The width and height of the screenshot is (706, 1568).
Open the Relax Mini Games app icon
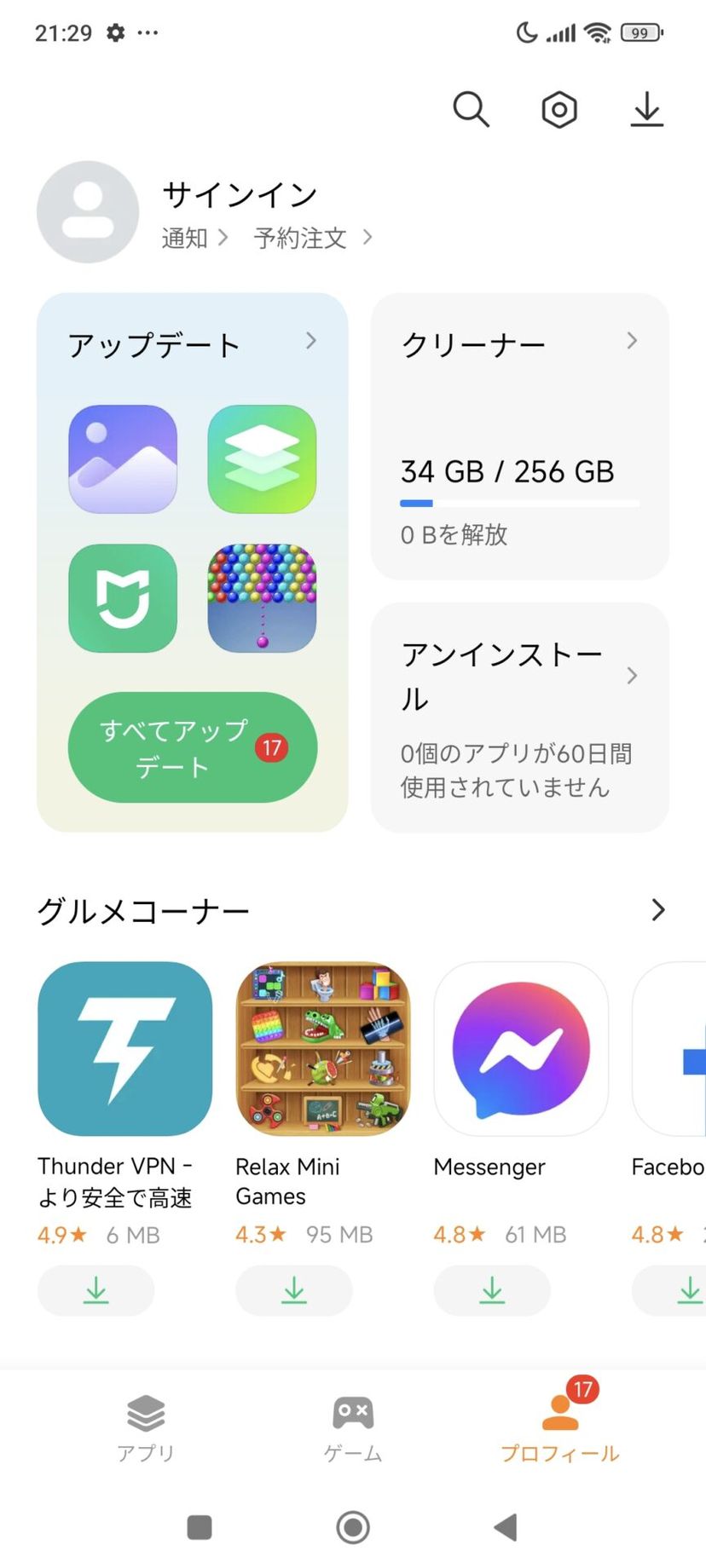point(323,1049)
